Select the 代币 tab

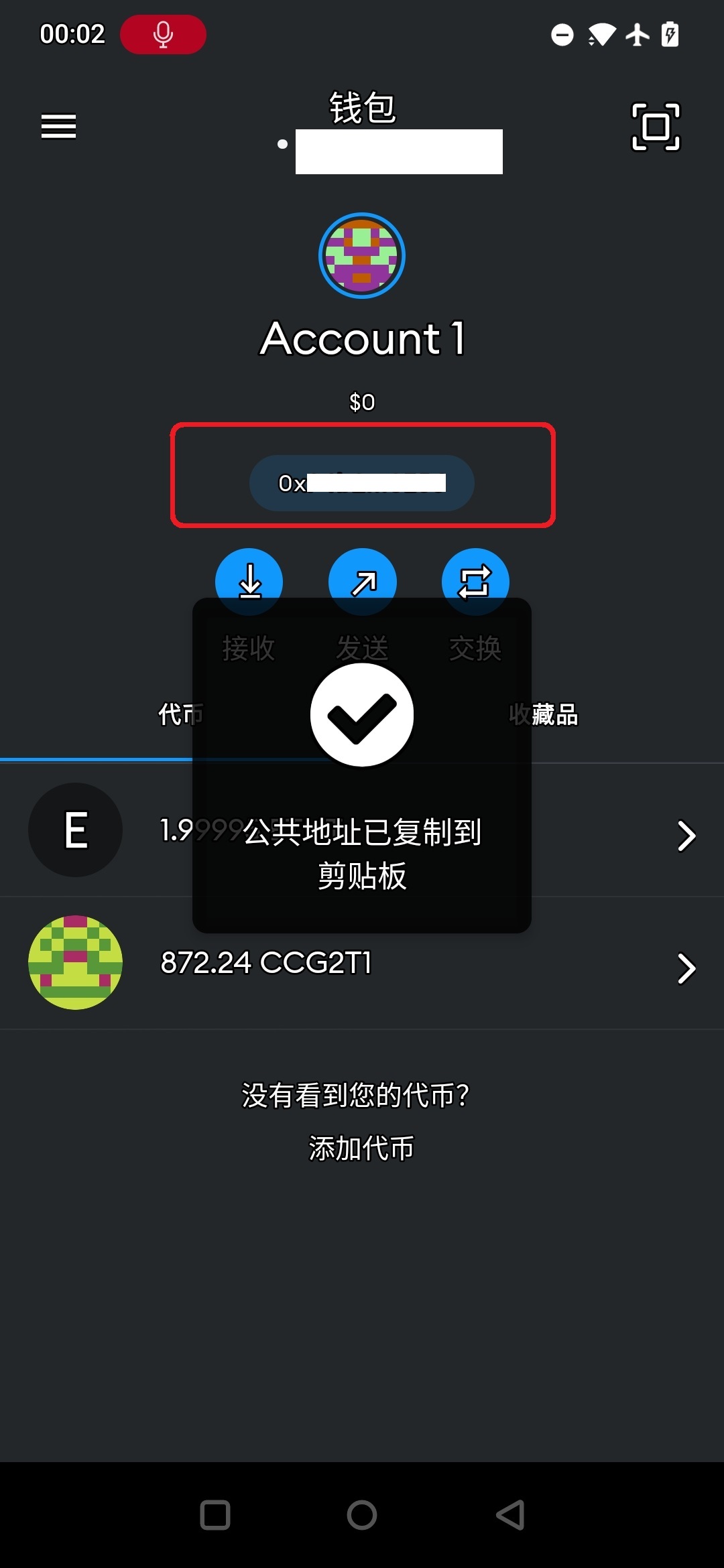pyautogui.click(x=180, y=715)
